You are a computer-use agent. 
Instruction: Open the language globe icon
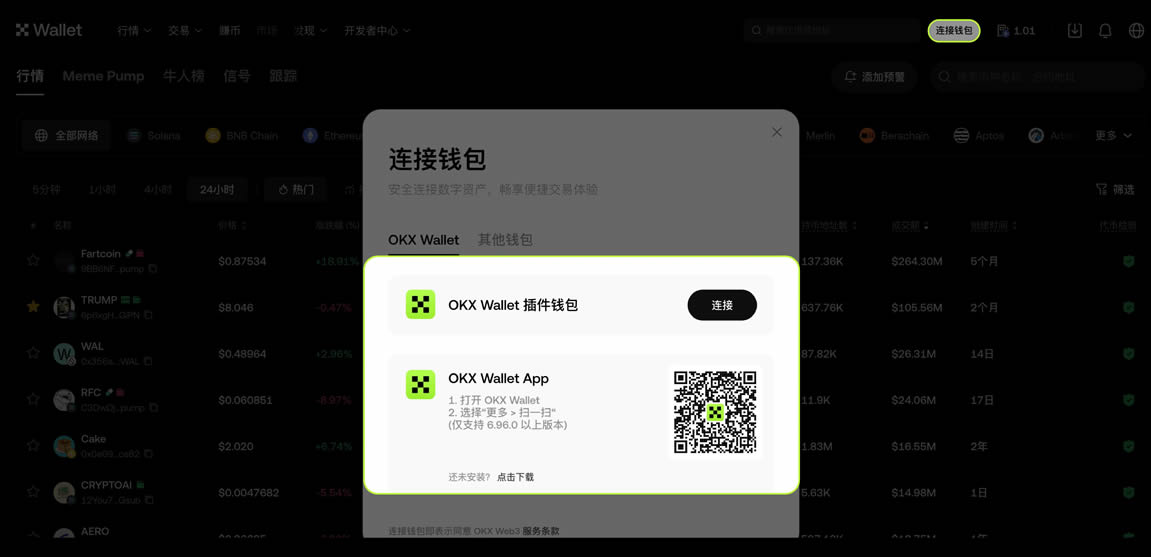coord(1136,31)
